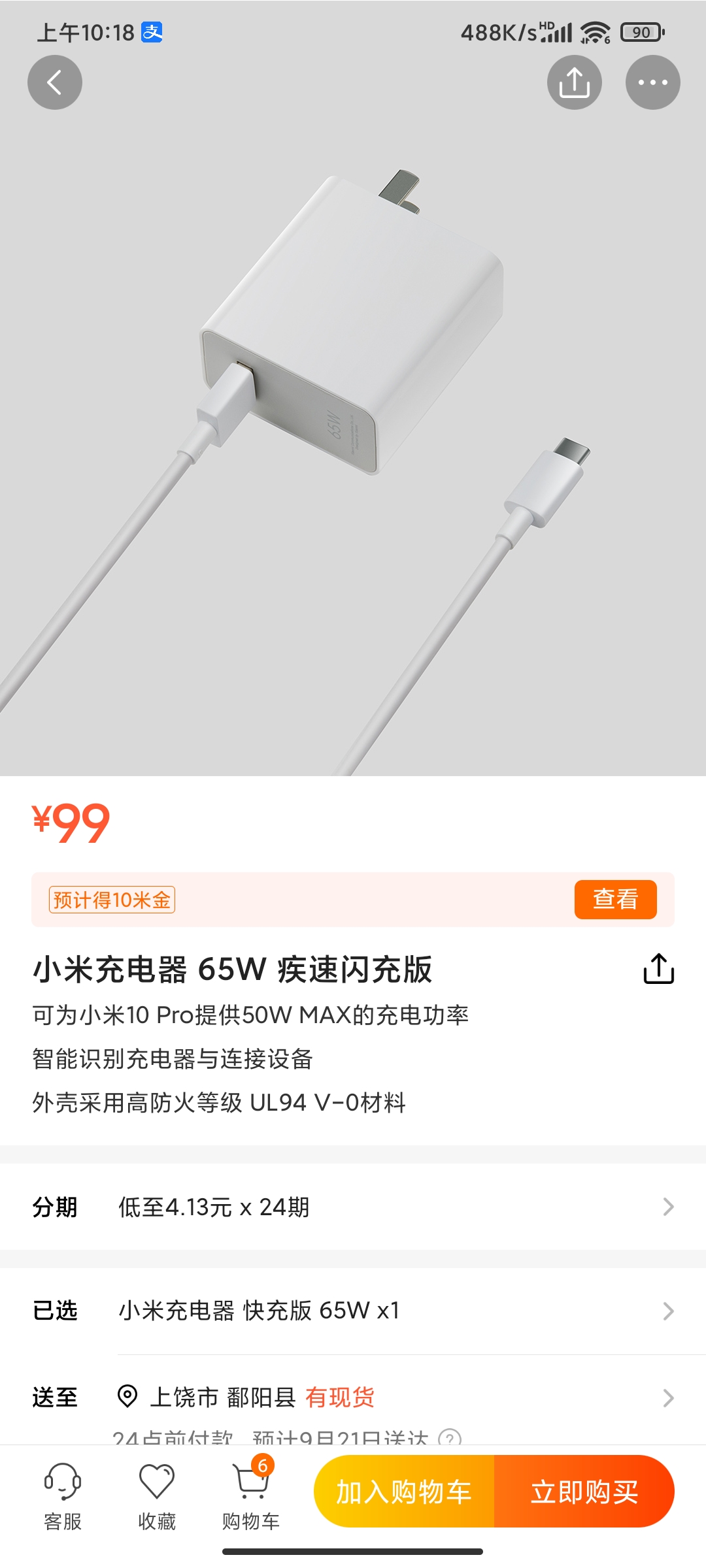Viewport: 706px width, 1568px height.
Task: Share using icon beside product title
Action: (658, 968)
